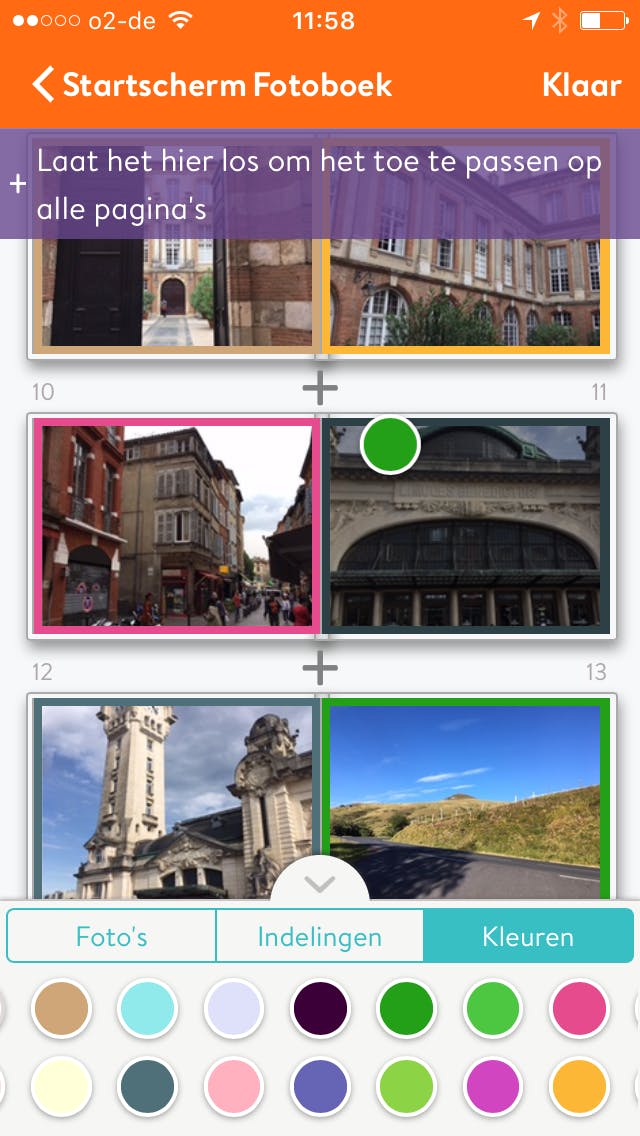This screenshot has width=640, height=1136.
Task: Choose the slate gray color swatch
Action: point(148,1086)
